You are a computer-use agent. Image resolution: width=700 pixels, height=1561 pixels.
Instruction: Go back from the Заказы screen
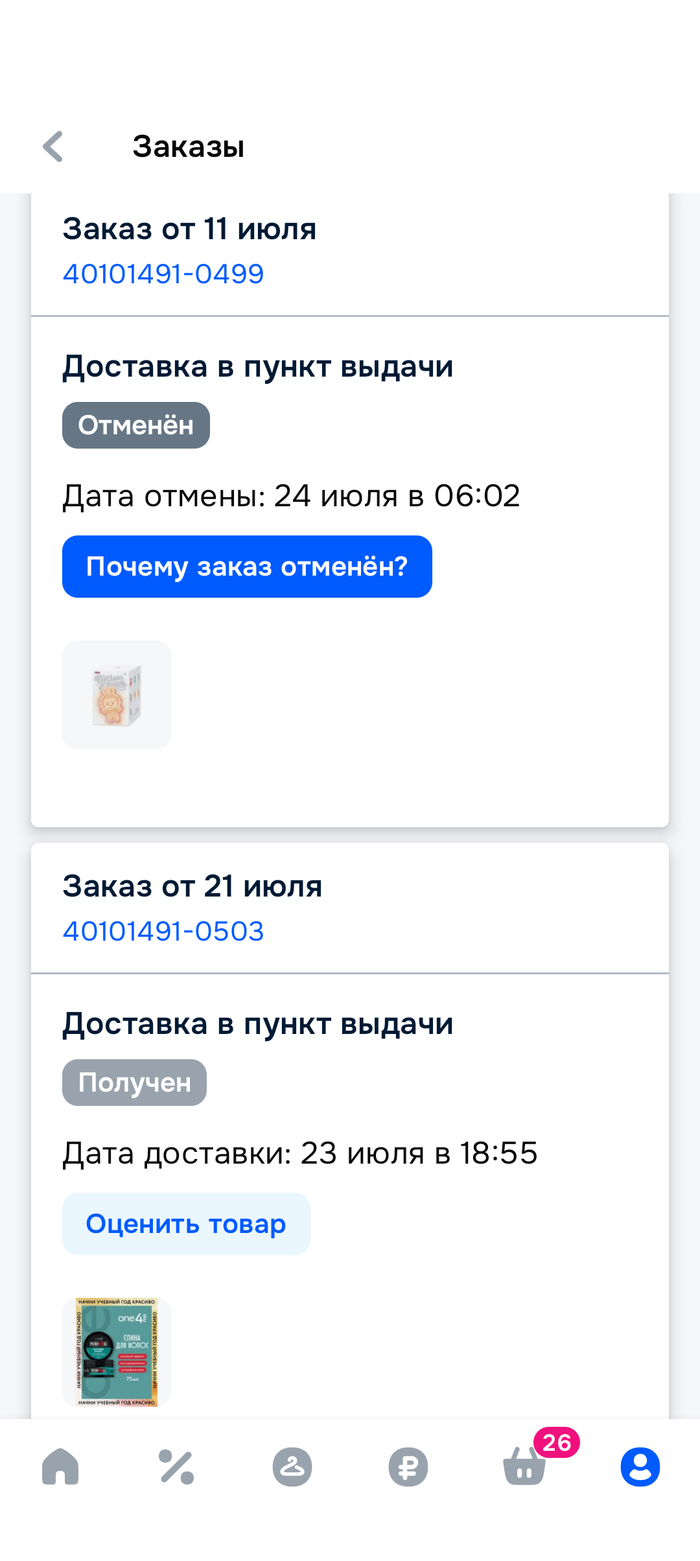(x=53, y=147)
